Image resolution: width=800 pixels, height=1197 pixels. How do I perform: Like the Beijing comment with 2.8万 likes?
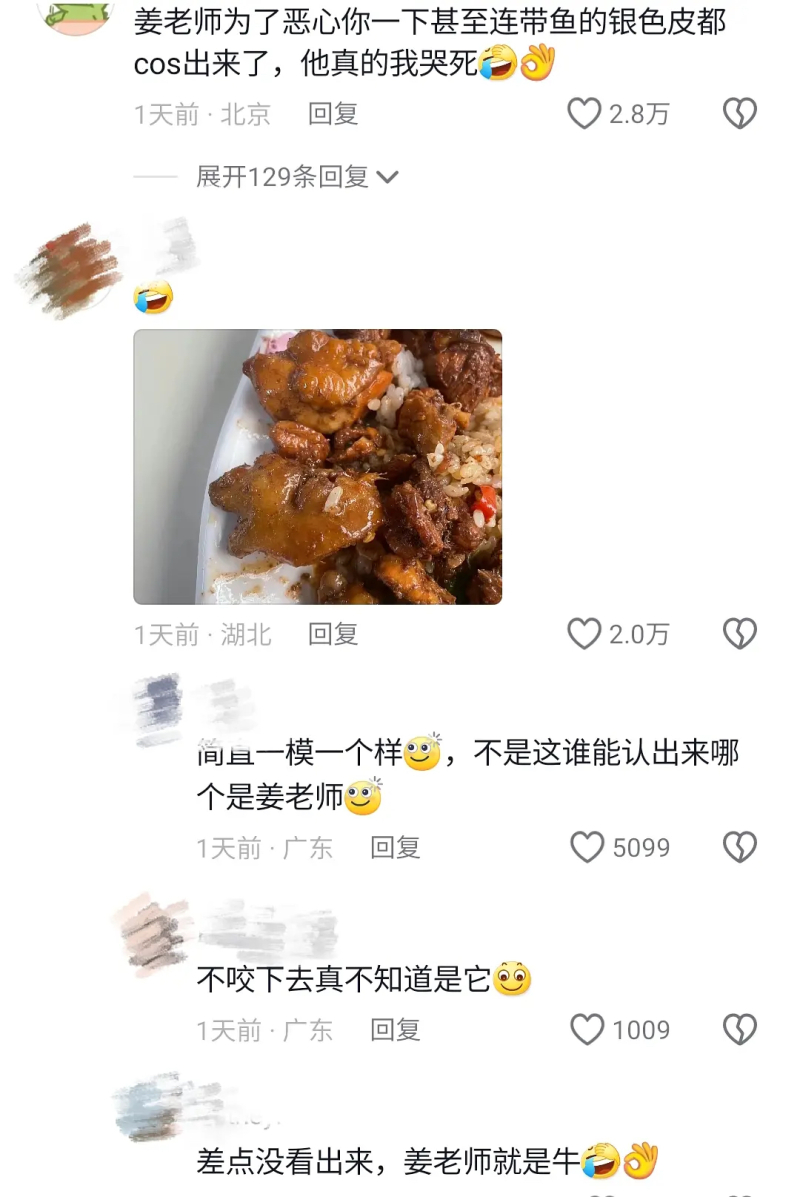click(x=585, y=114)
